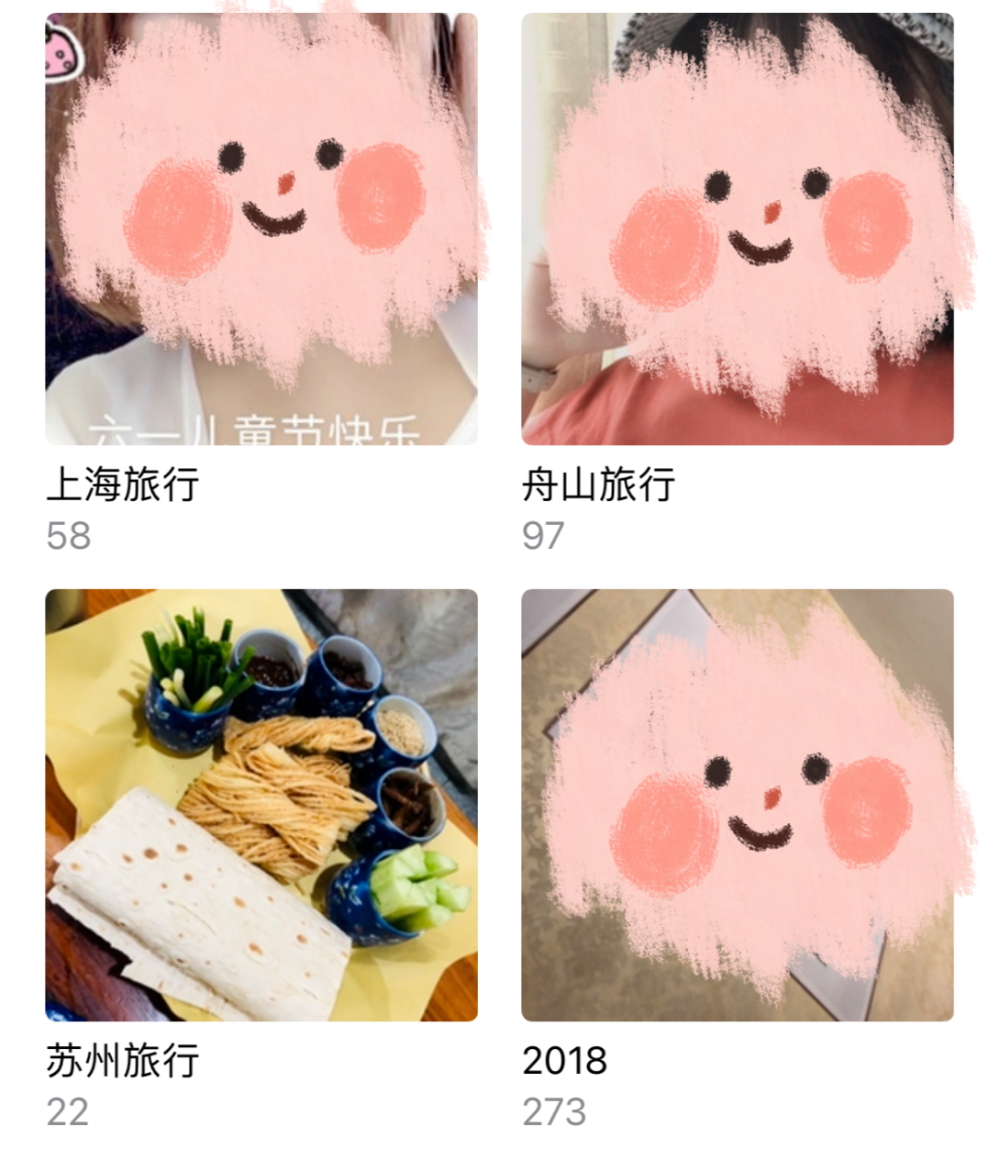This screenshot has height=1149, width=1000.
Task: View the 苏州旅行 album
Action: pyautogui.click(x=261, y=805)
